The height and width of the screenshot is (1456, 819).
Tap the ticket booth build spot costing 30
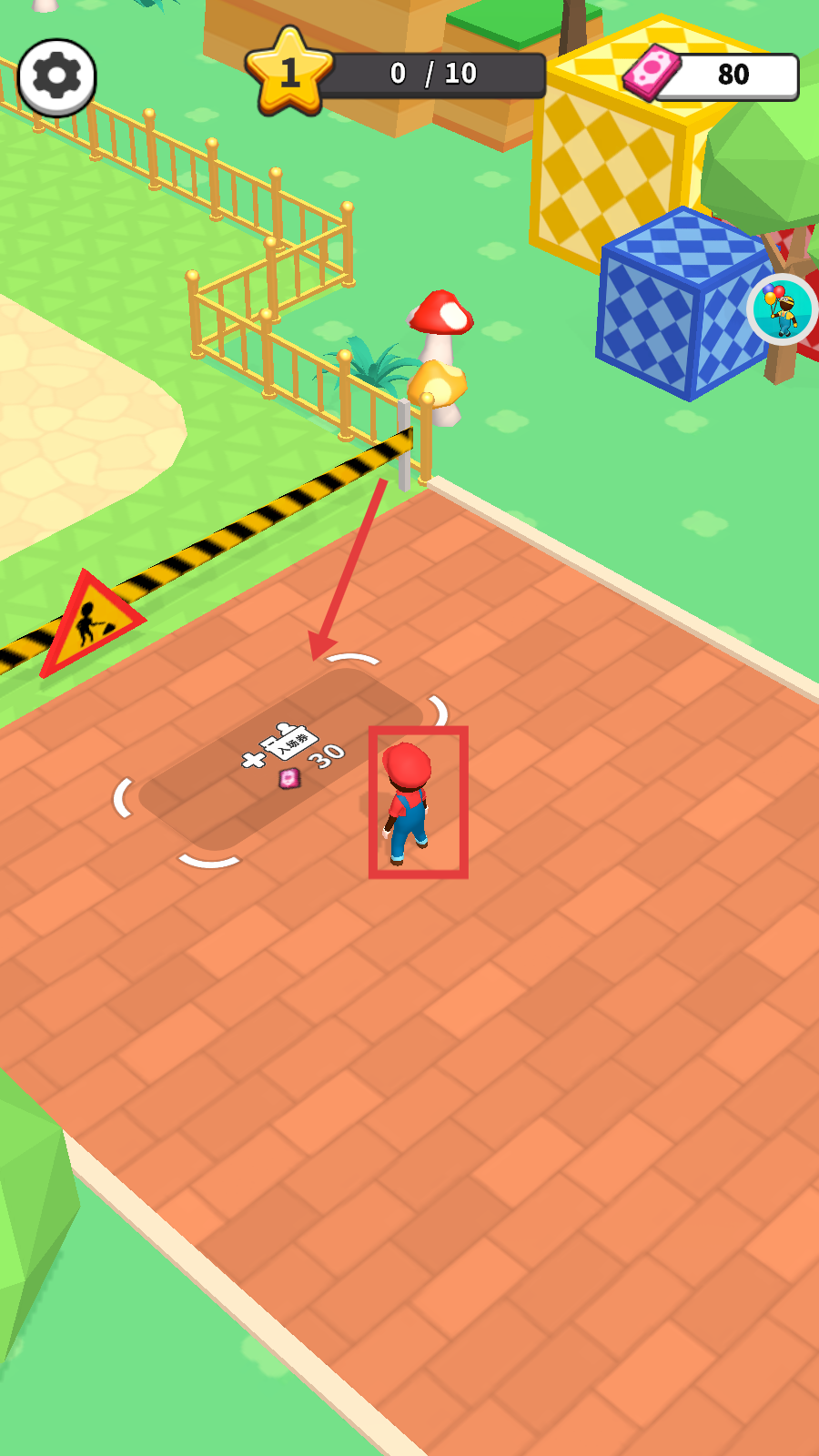[282, 758]
